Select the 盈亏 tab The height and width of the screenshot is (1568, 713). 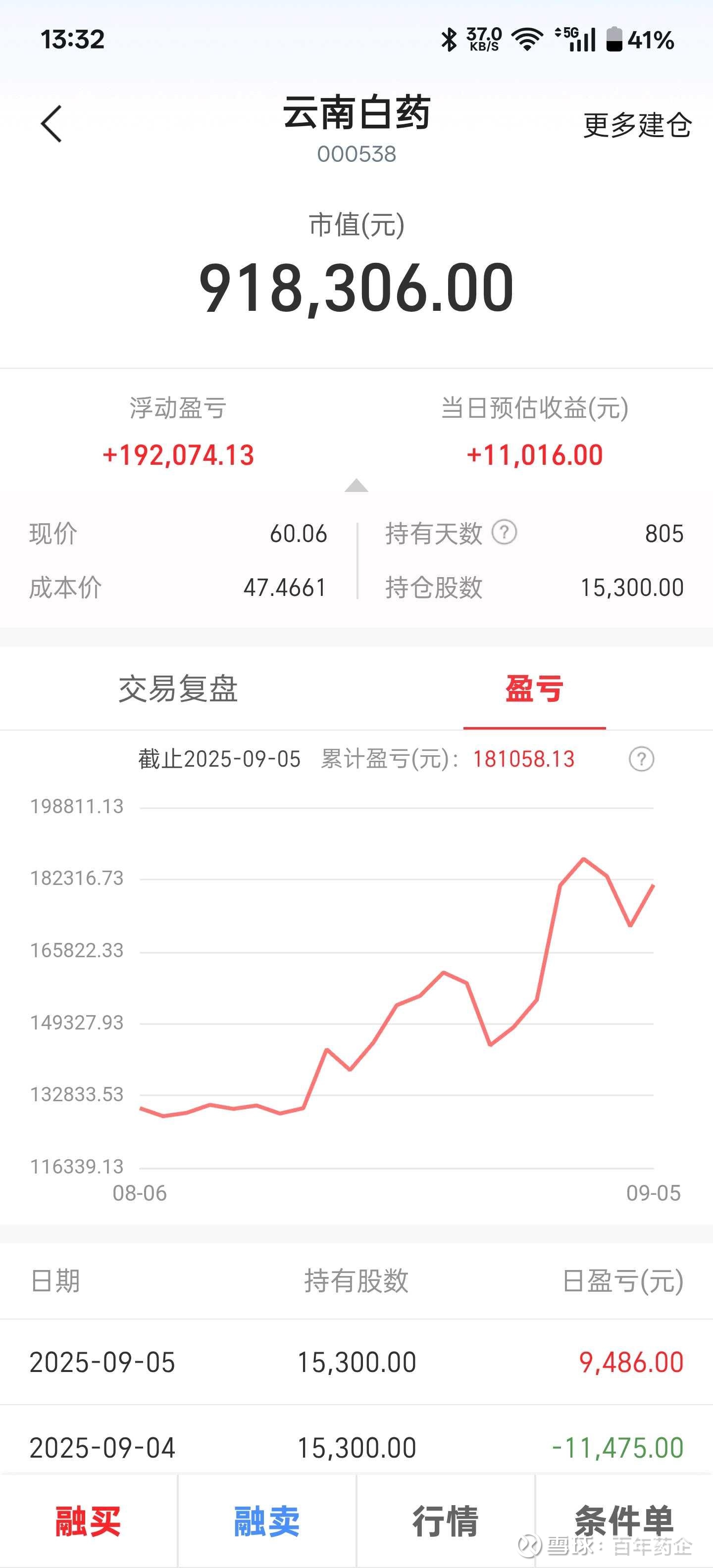[x=534, y=689]
